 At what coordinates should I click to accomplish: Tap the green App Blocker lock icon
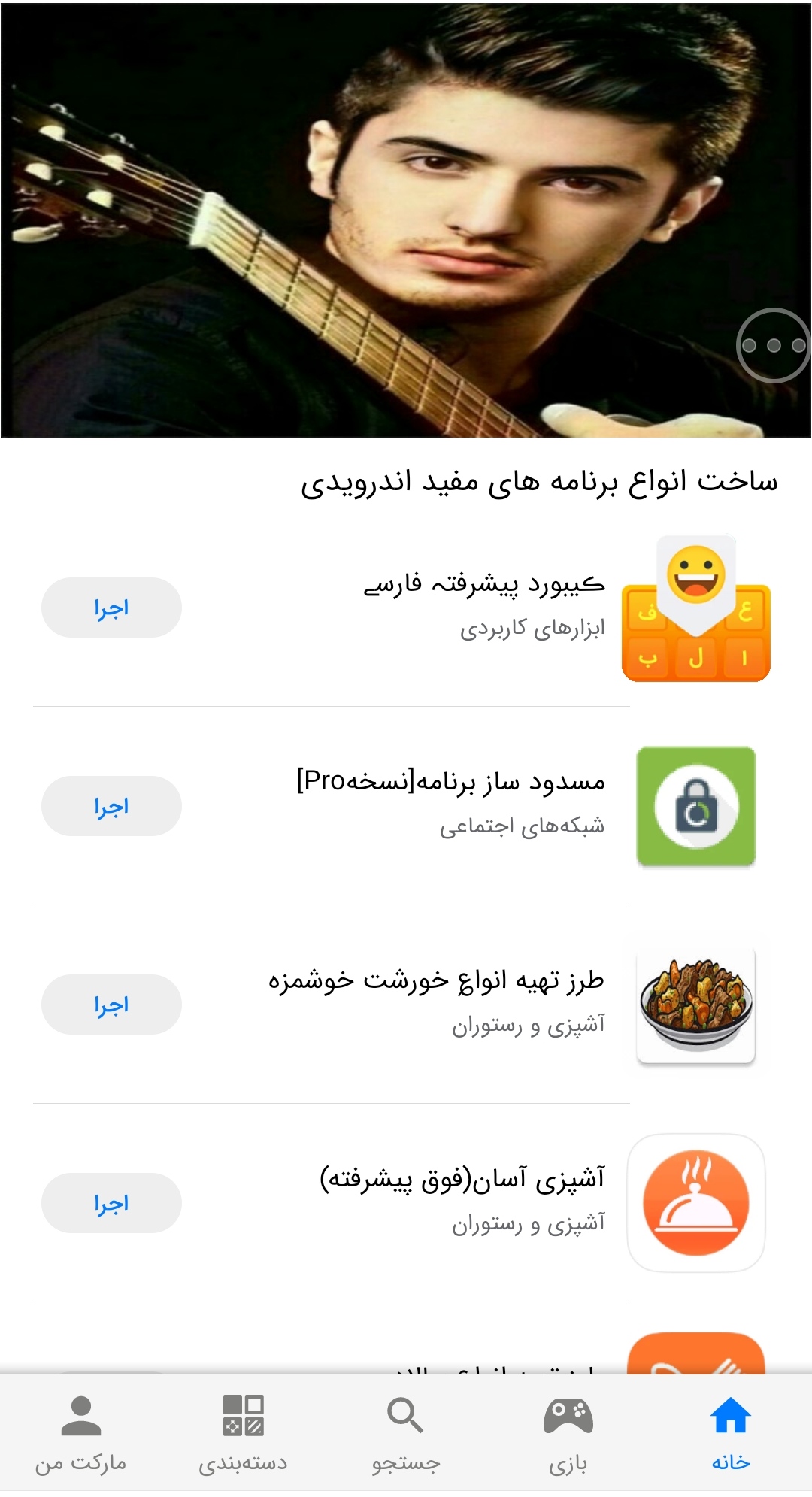pyautogui.click(x=695, y=805)
